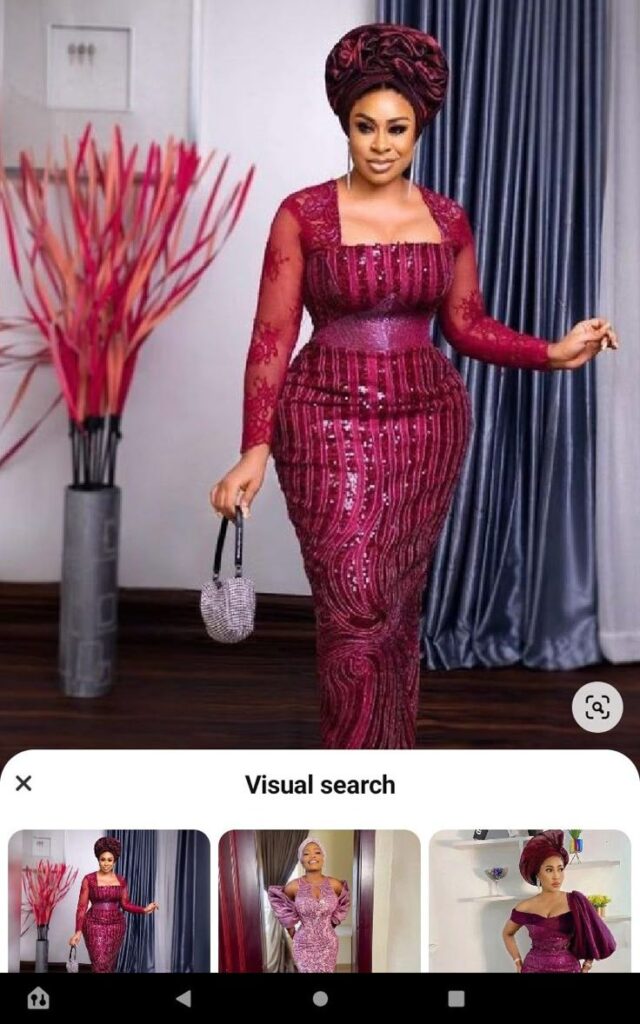The width and height of the screenshot is (640, 1024).
Task: Open the off-shoulder puff sleeve dress result
Action: pos(530,900)
